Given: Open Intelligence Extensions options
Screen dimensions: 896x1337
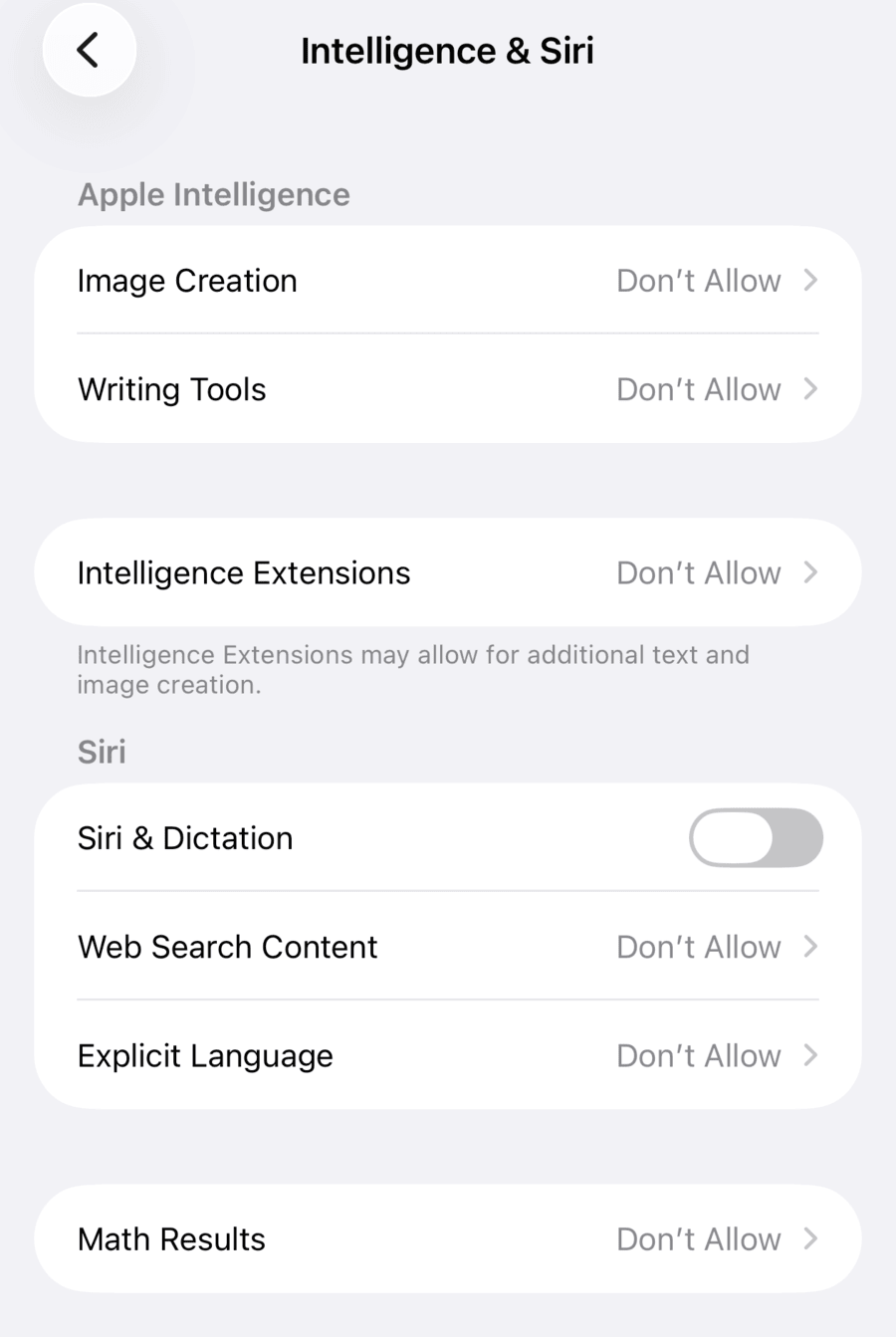Looking at the screenshot, I should coord(448,572).
